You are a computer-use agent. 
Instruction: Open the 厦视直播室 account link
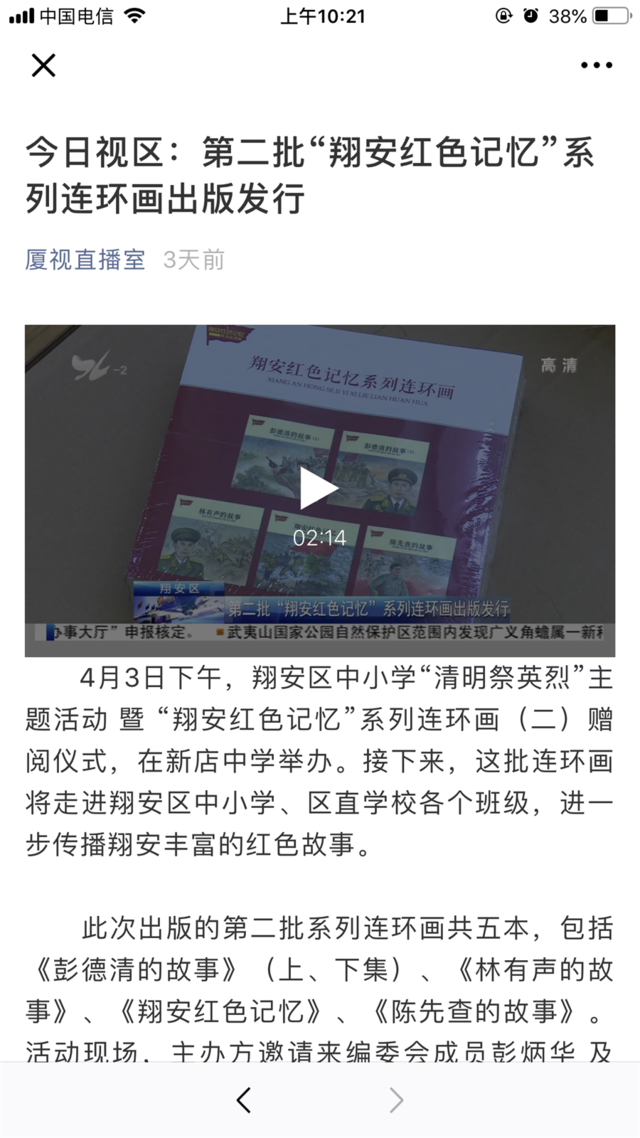pyautogui.click(x=85, y=260)
